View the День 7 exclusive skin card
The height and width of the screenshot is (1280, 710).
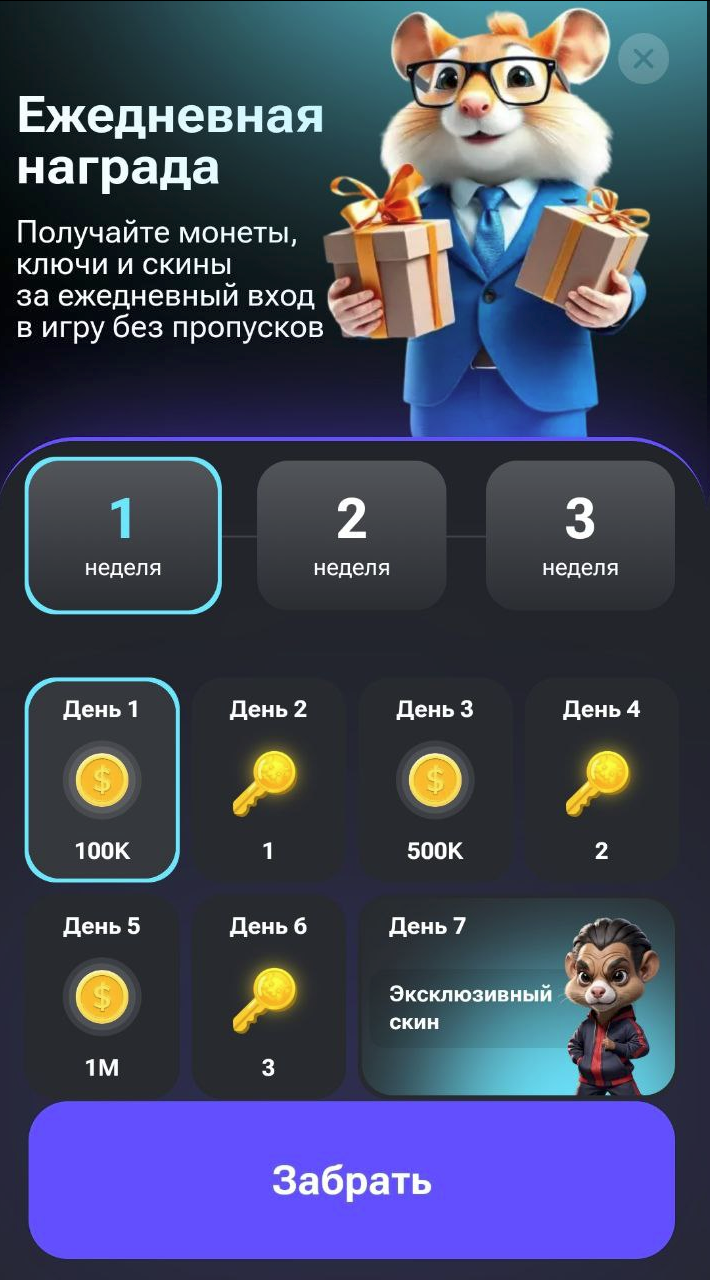[518, 997]
